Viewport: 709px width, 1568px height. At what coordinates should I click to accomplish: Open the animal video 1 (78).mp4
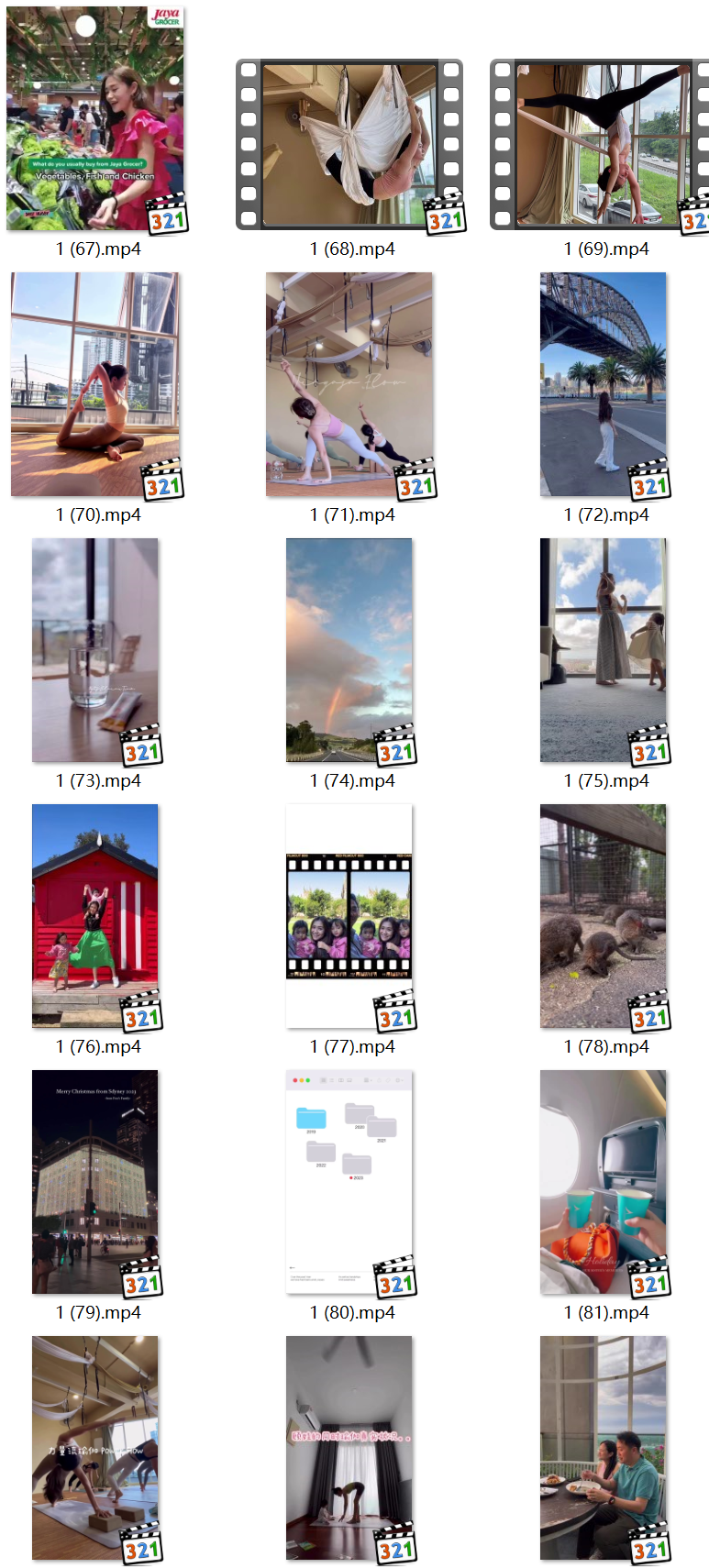point(603,916)
